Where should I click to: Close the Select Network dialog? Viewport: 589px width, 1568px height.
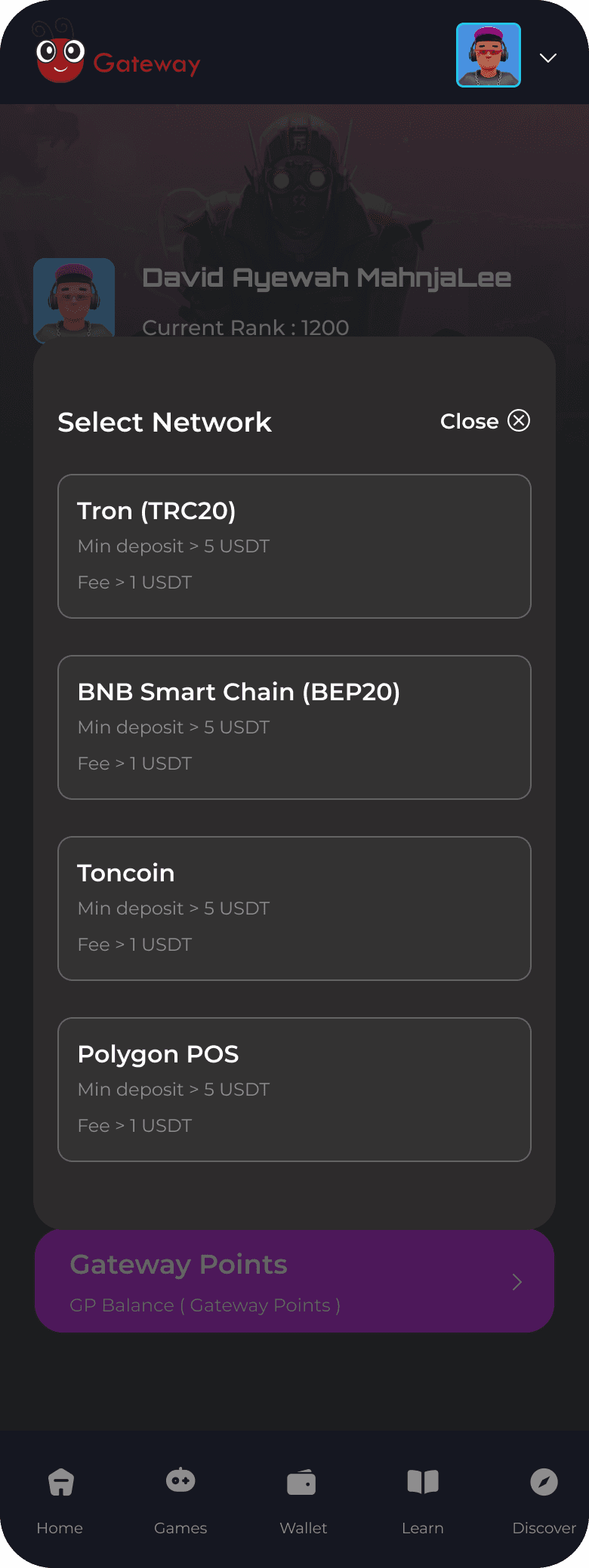(x=485, y=421)
